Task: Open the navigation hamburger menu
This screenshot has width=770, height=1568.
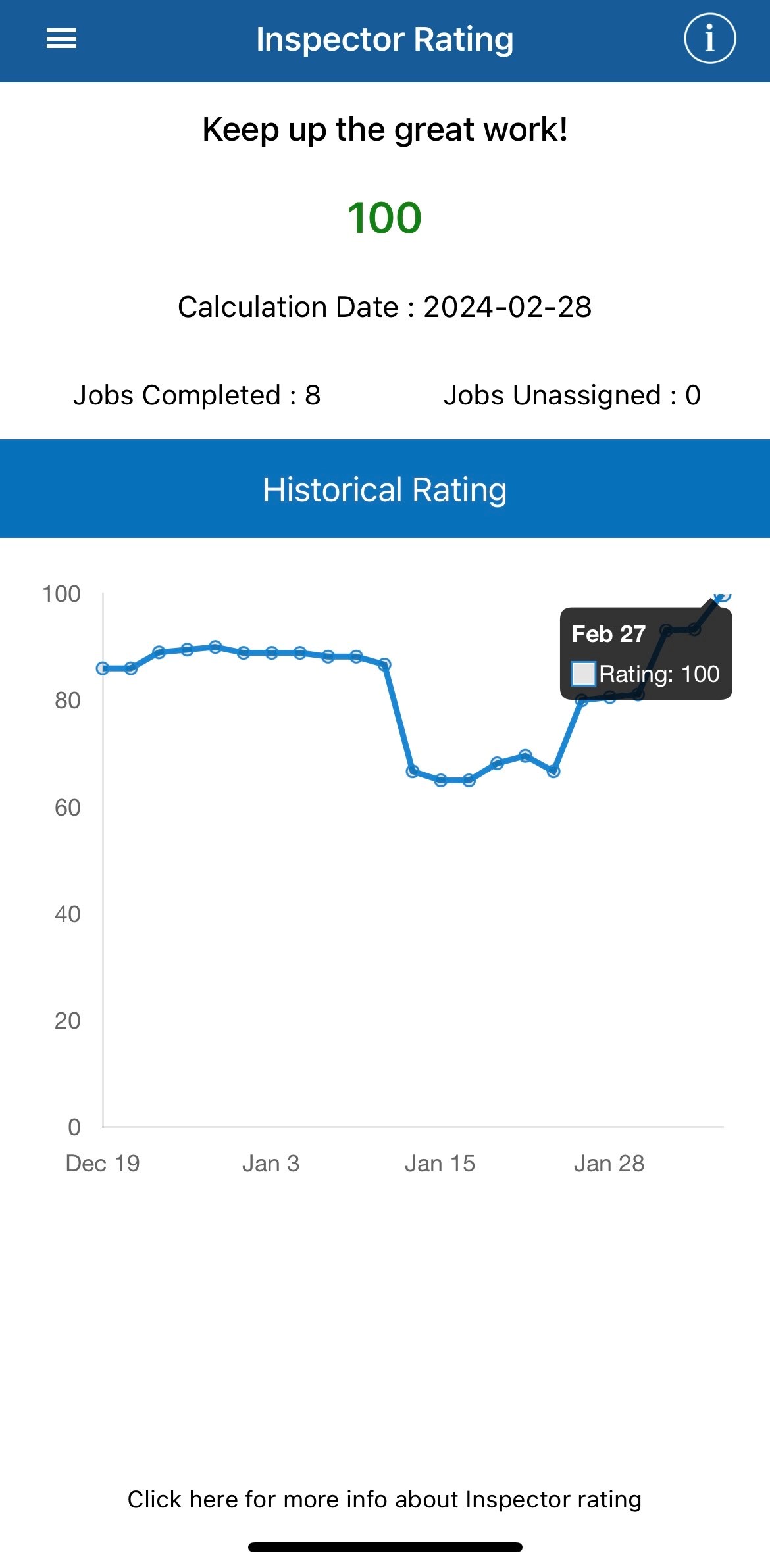Action: click(60, 39)
